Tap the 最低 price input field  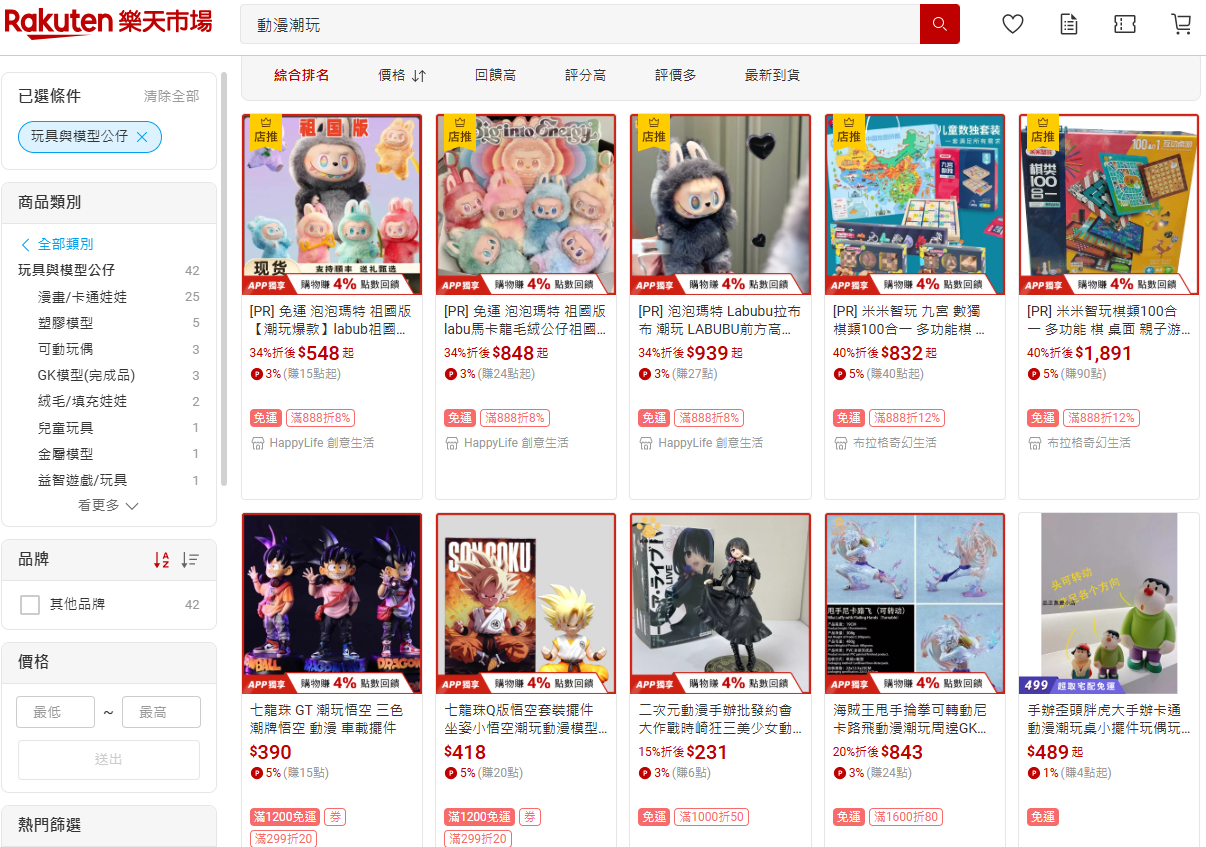(x=55, y=712)
